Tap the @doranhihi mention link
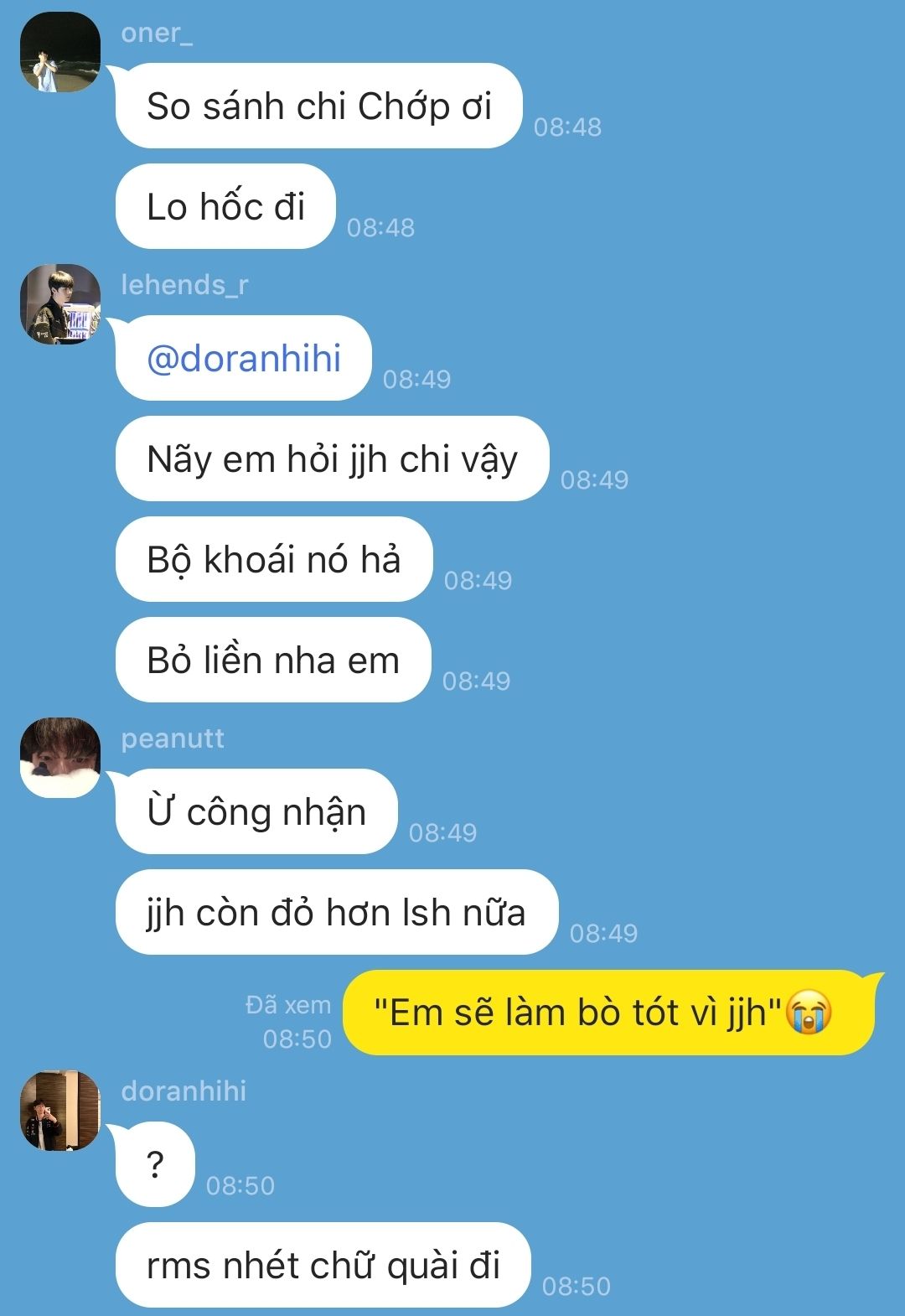 point(243,359)
